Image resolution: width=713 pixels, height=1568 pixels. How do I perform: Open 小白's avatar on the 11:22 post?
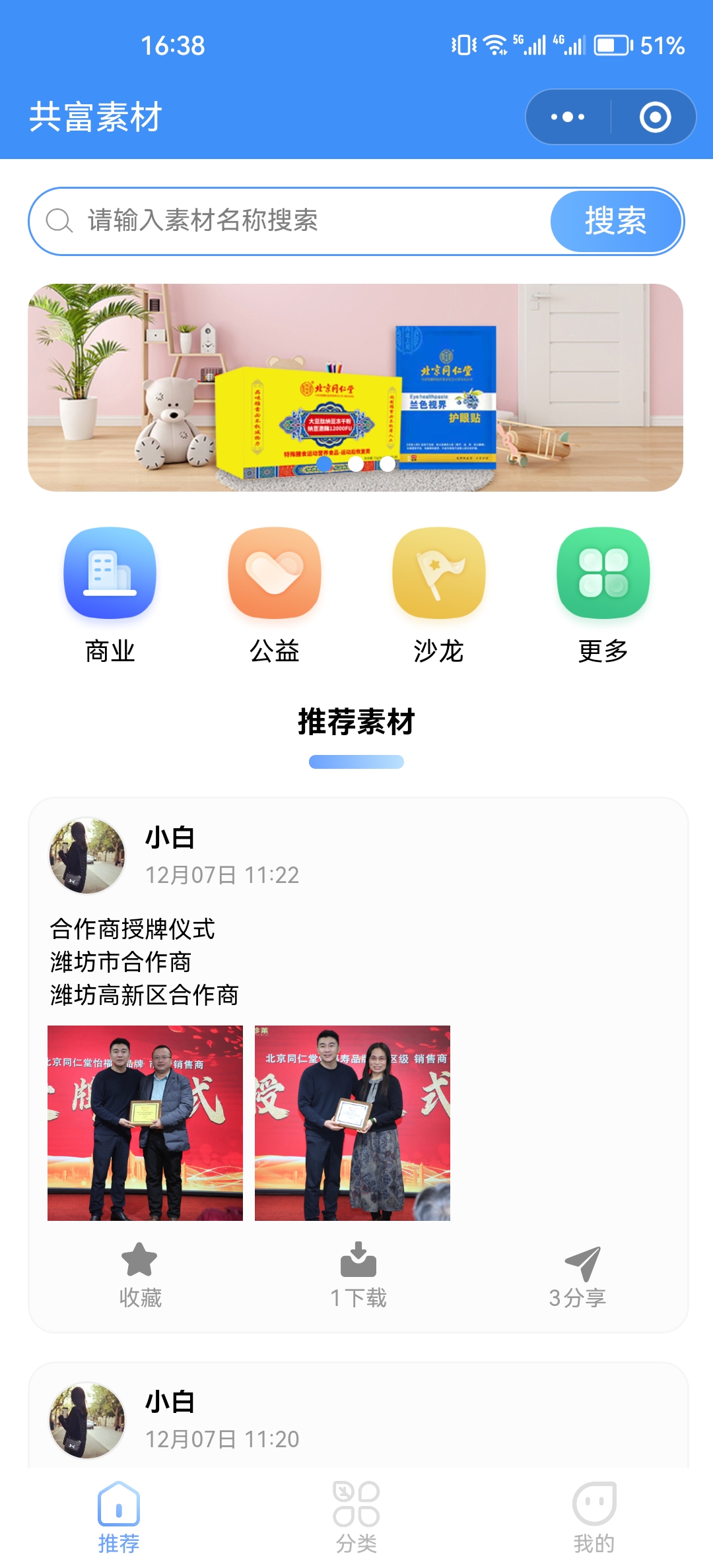point(87,855)
